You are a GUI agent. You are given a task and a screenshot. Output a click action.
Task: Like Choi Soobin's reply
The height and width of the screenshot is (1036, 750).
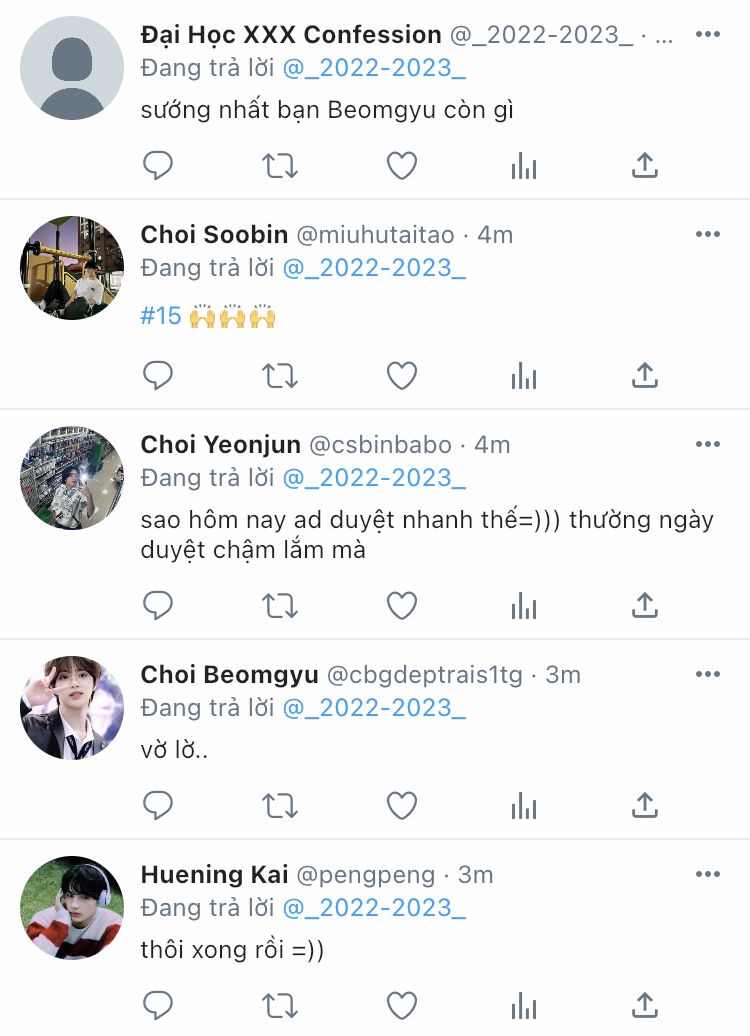click(402, 376)
